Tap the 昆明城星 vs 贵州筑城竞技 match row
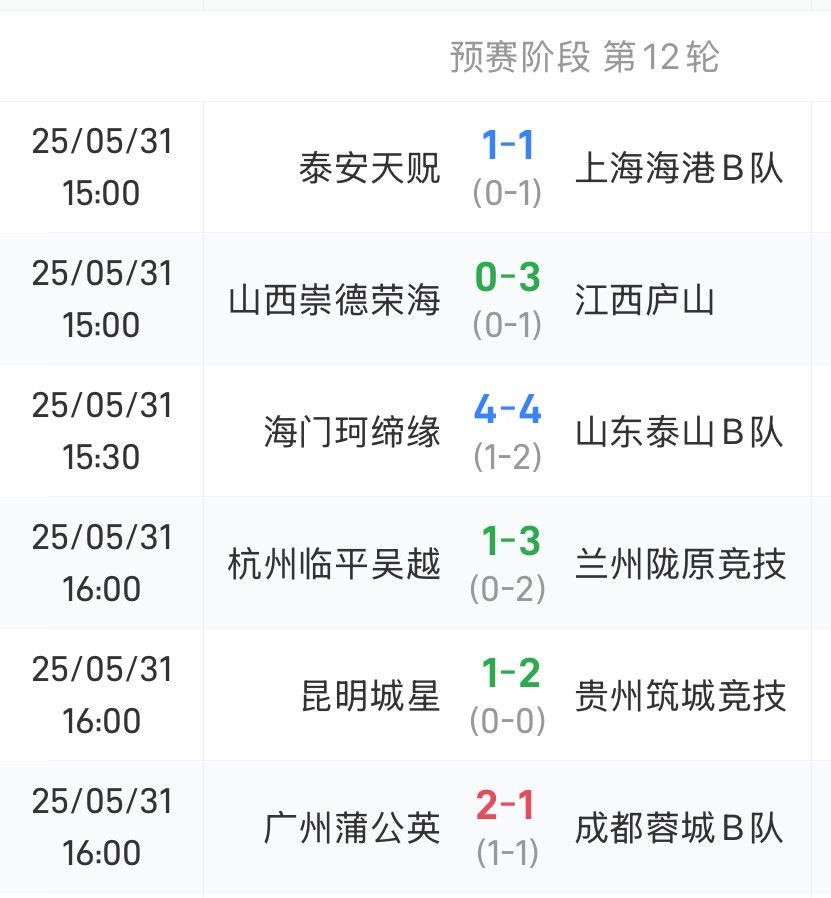The width and height of the screenshot is (831, 898). click(x=507, y=695)
